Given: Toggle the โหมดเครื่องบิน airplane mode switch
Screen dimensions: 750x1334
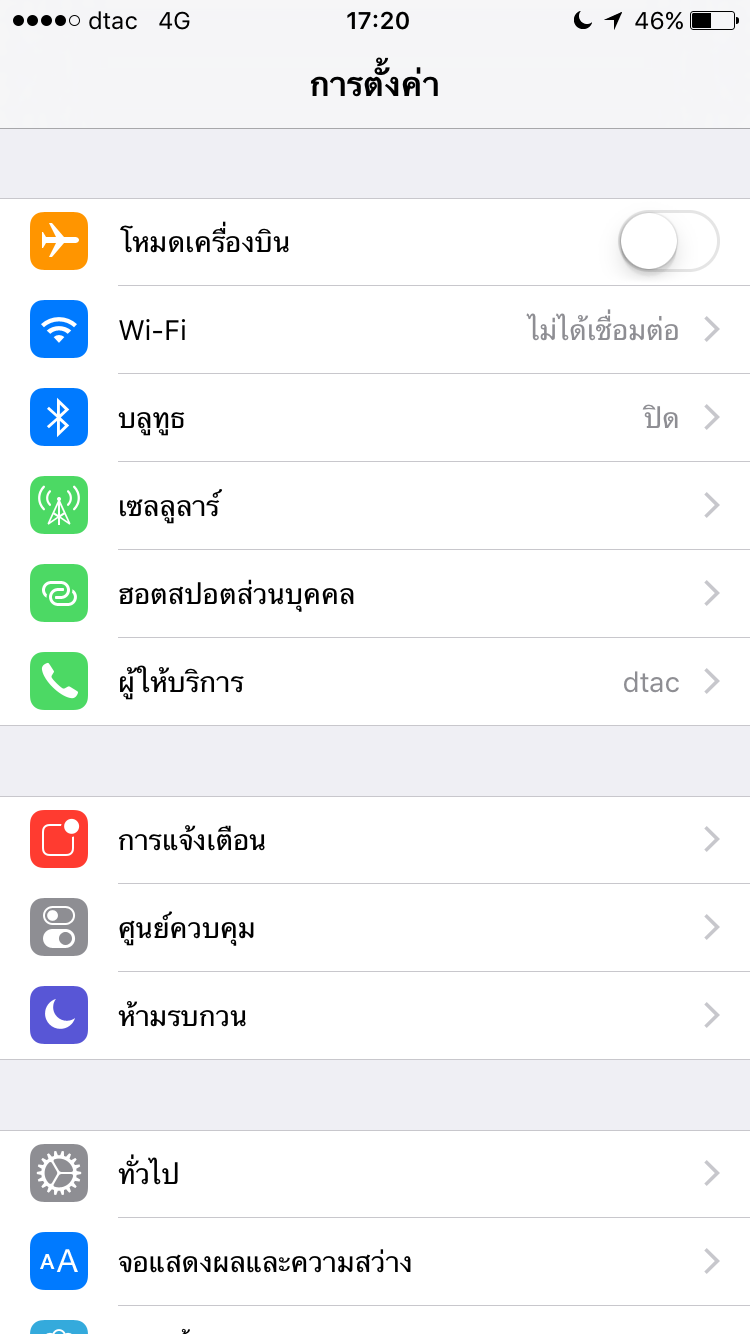Looking at the screenshot, I should [x=668, y=242].
